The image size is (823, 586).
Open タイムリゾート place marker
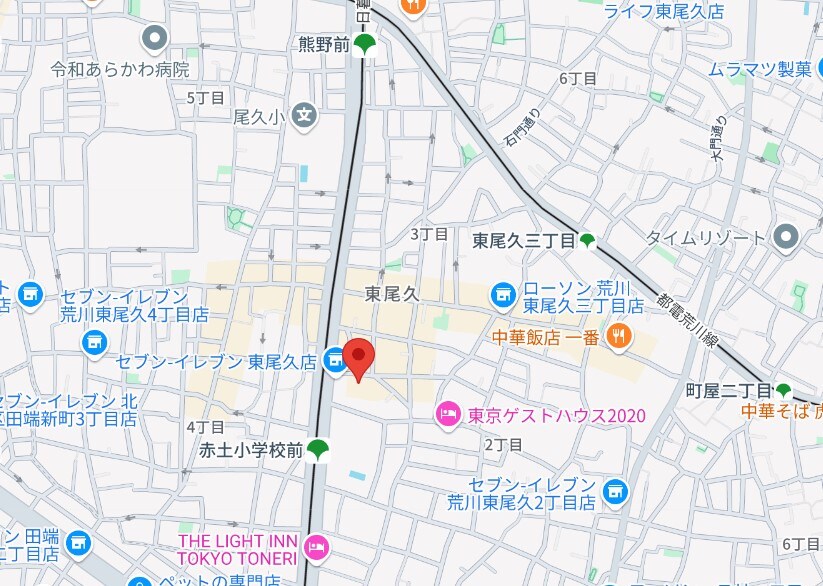(785, 237)
